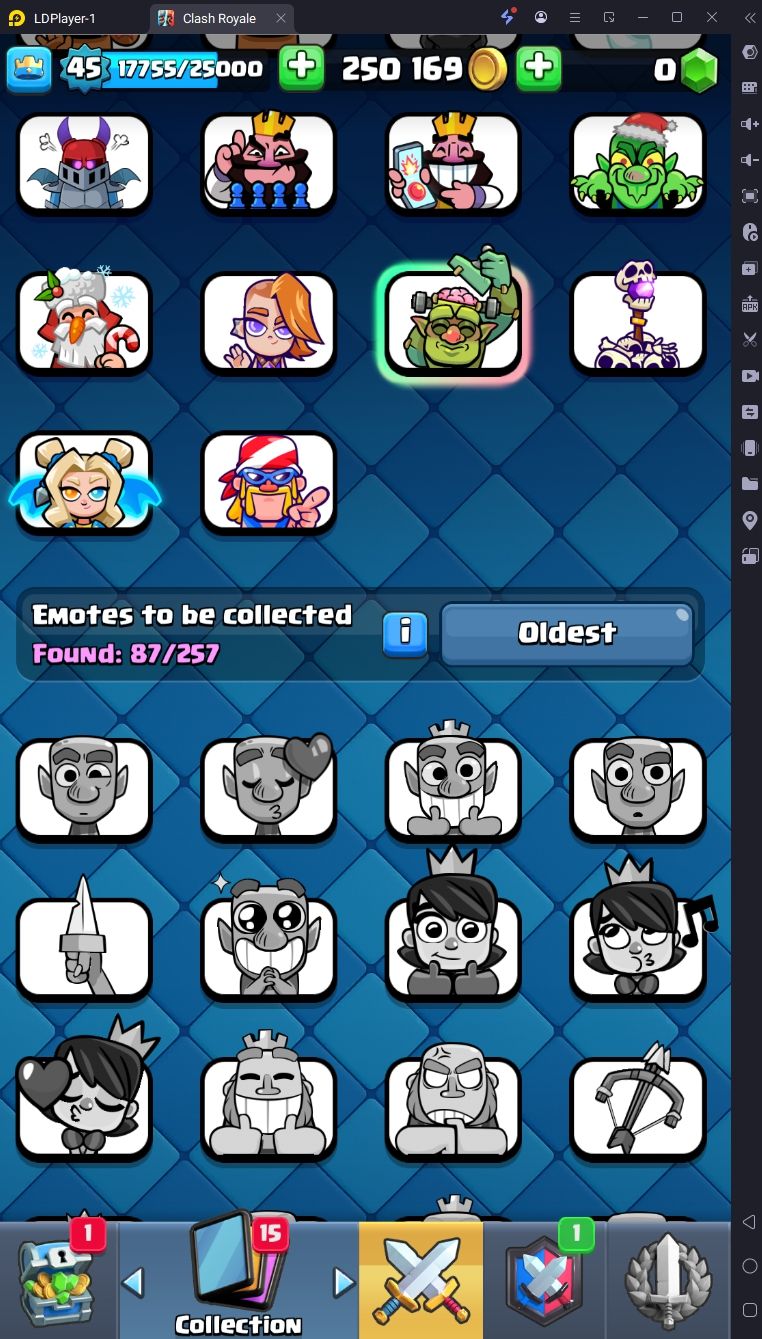Go to next Collection section arrow
The height and width of the screenshot is (1339, 762).
coord(344,1281)
